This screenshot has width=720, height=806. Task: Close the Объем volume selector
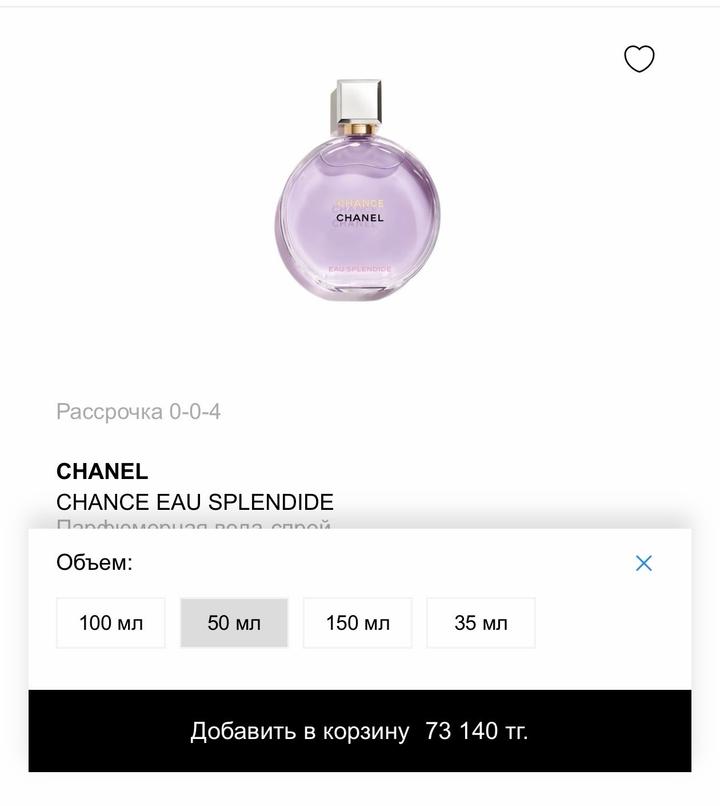point(644,563)
